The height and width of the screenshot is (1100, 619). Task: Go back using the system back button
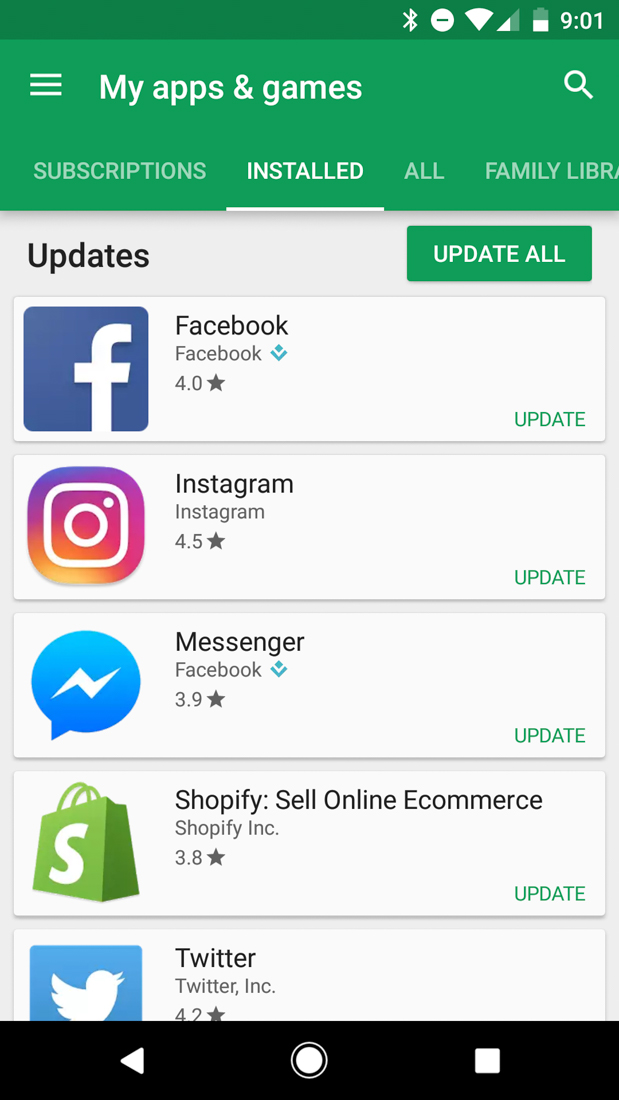coord(132,1060)
